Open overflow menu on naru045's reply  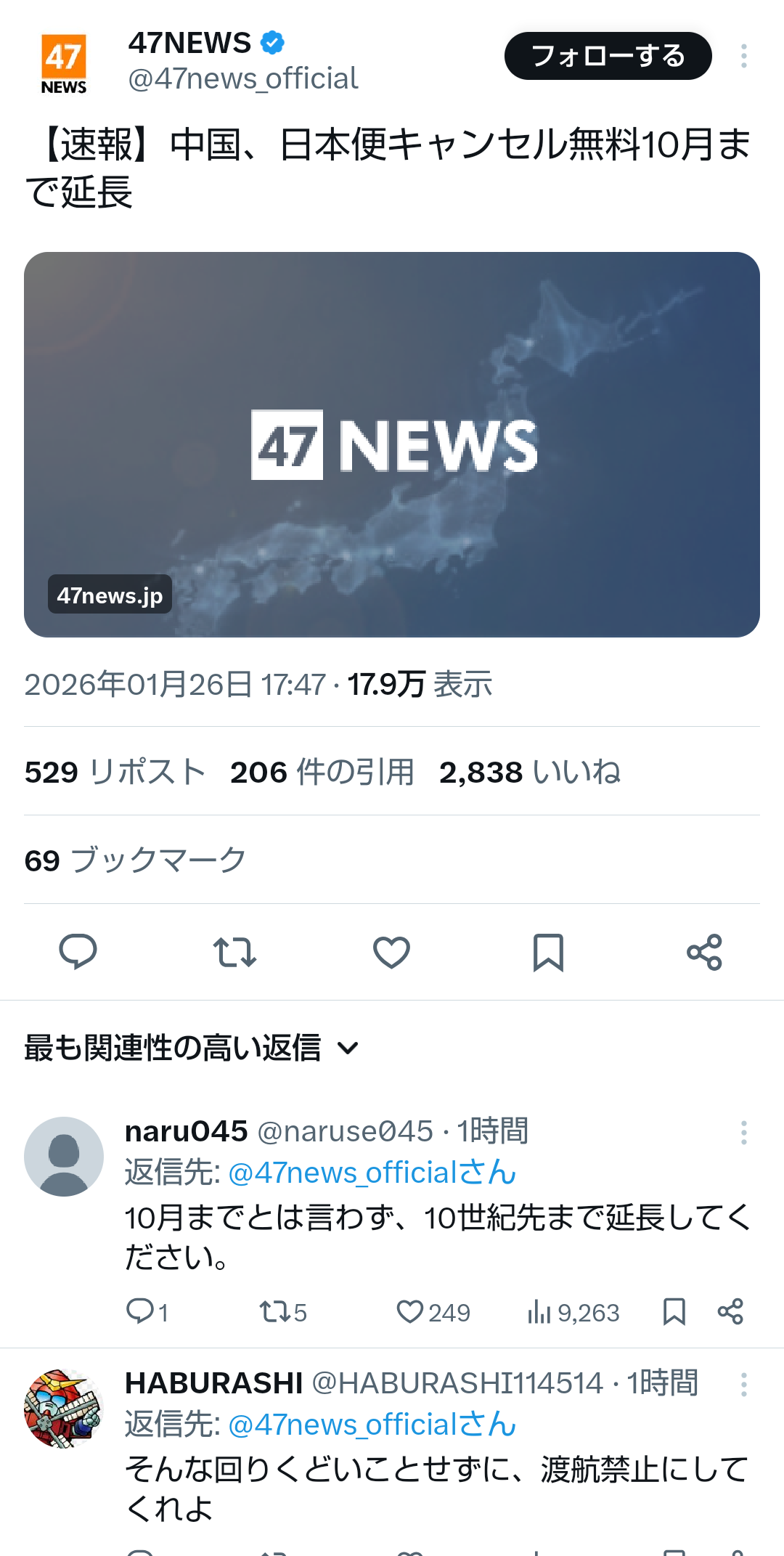click(743, 1132)
